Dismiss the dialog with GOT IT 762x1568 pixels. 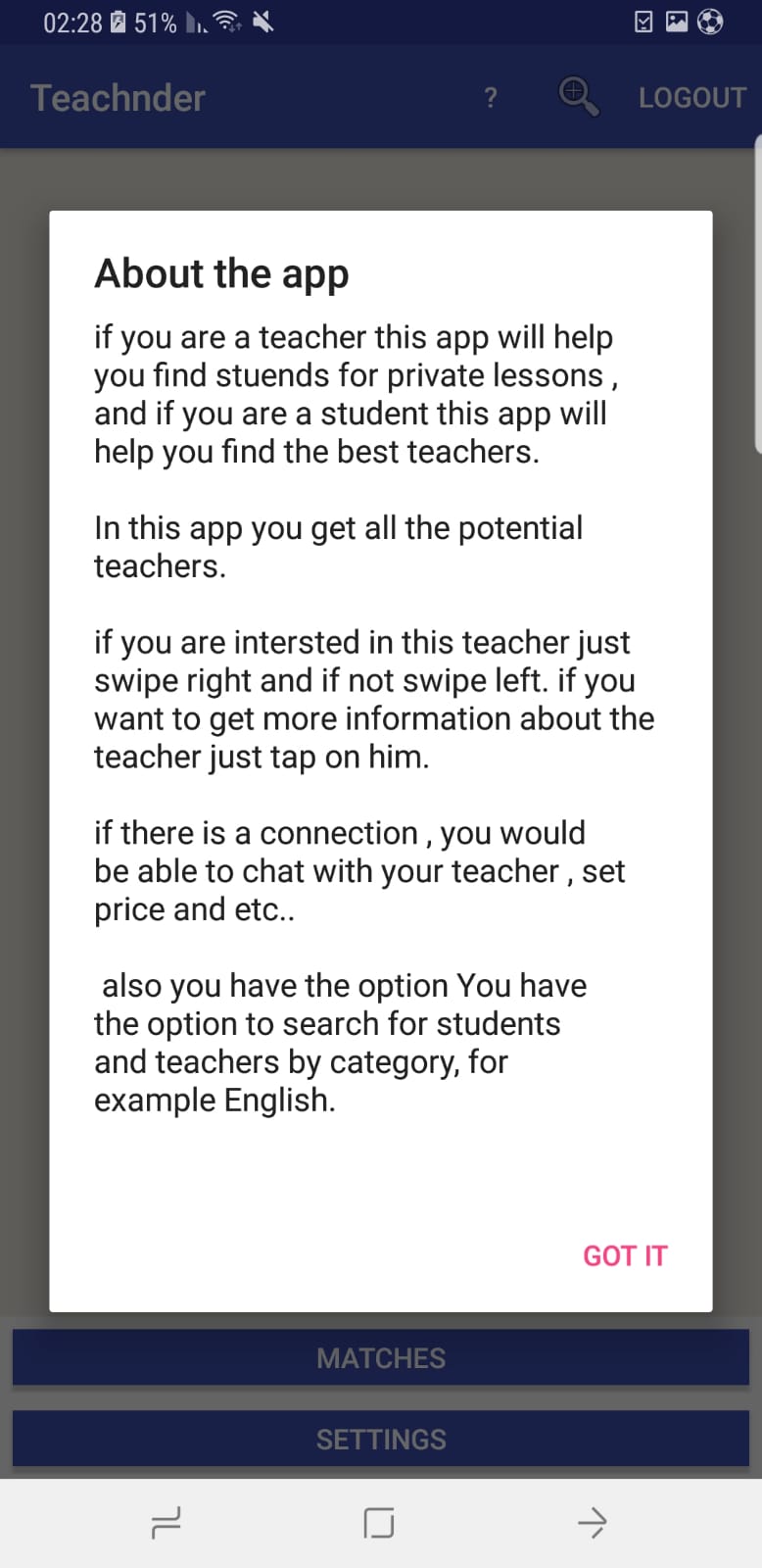point(625,1255)
